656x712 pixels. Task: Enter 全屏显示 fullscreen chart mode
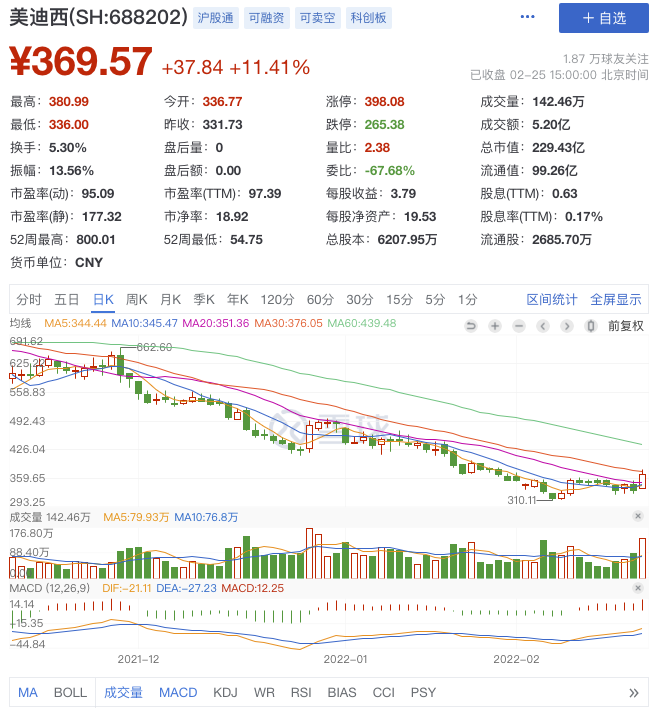tap(616, 299)
